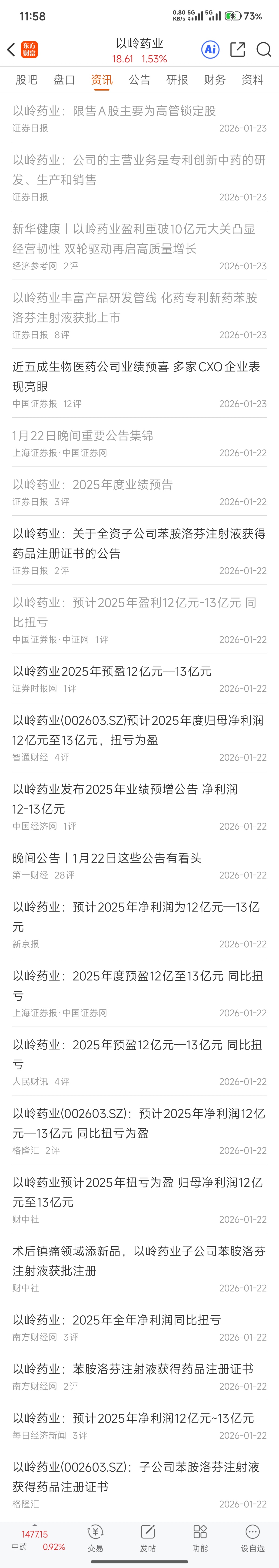Switch to the 盘口 tab
The height and width of the screenshot is (1568, 279).
64,80
